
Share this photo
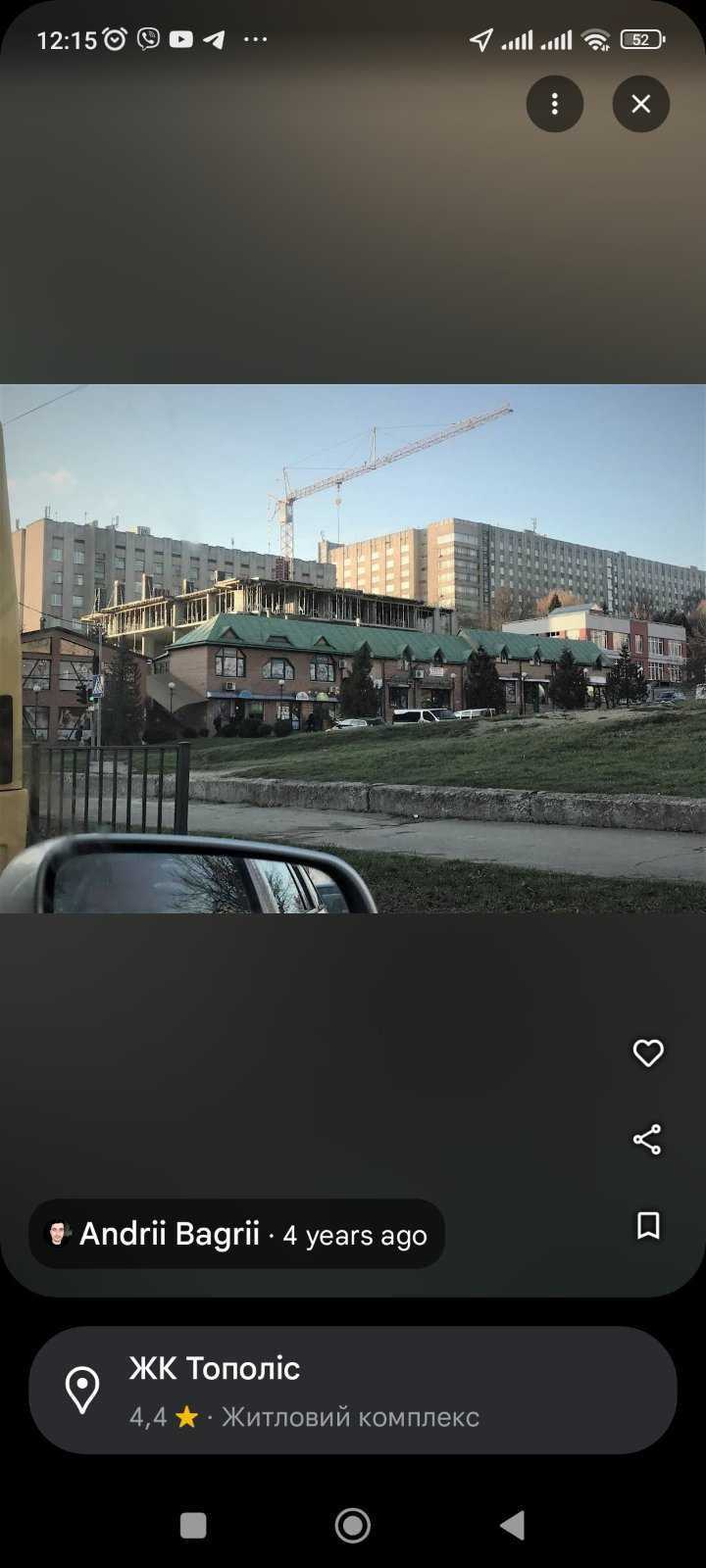647,1140
